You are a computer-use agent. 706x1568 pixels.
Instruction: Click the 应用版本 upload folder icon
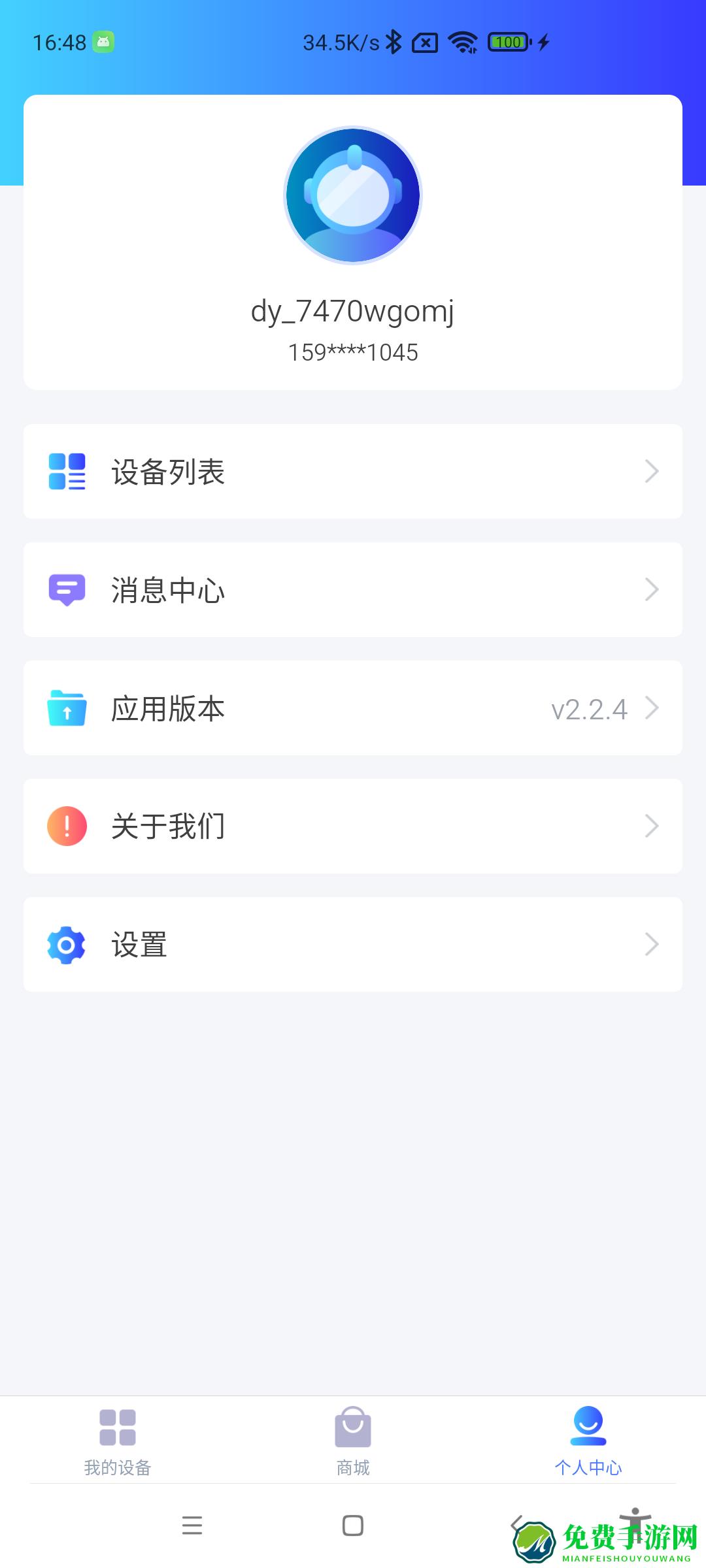[x=67, y=708]
